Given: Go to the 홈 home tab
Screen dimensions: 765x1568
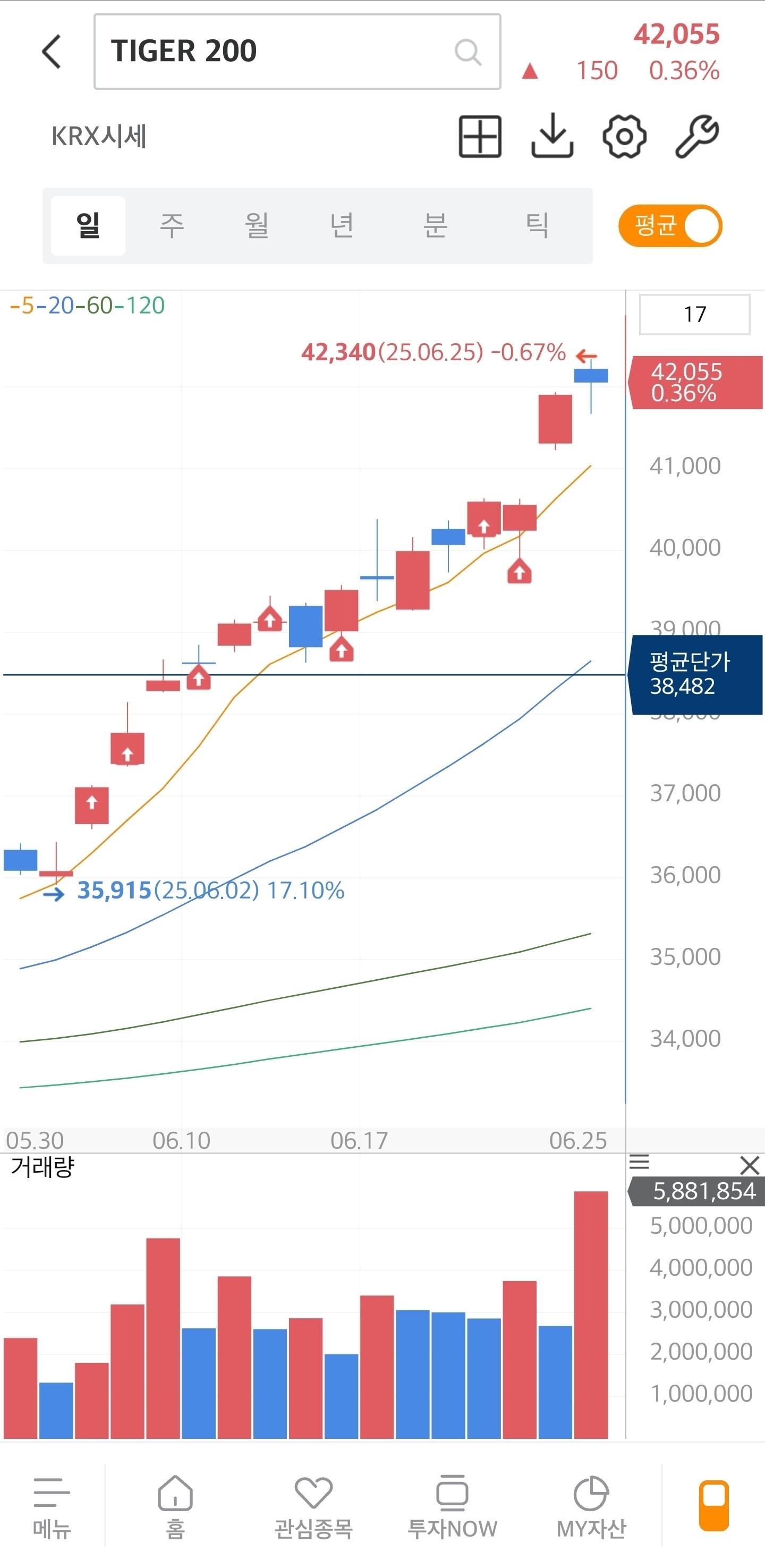Looking at the screenshot, I should point(175,1507).
